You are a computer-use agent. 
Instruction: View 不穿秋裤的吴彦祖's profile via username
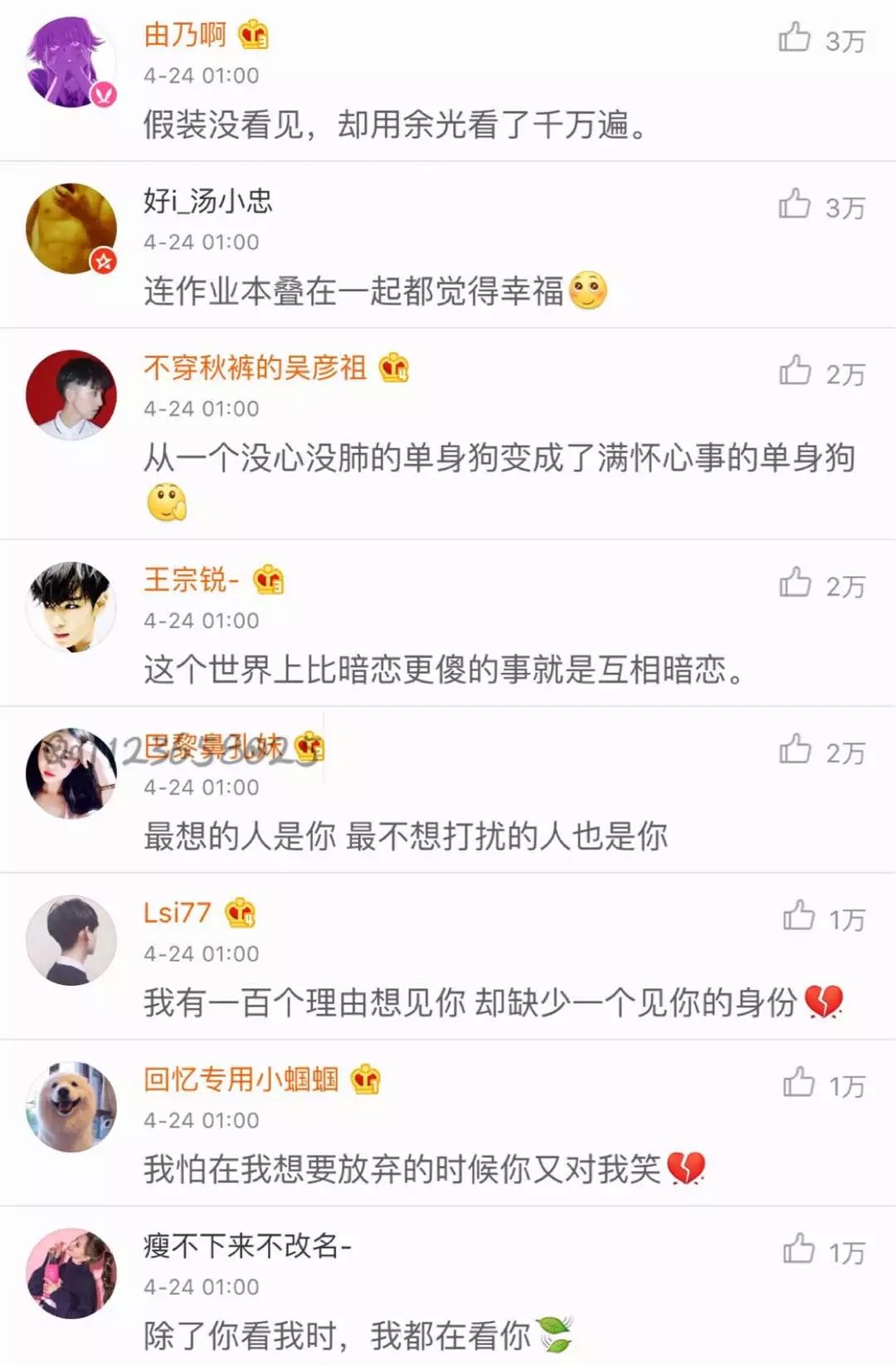255,368
